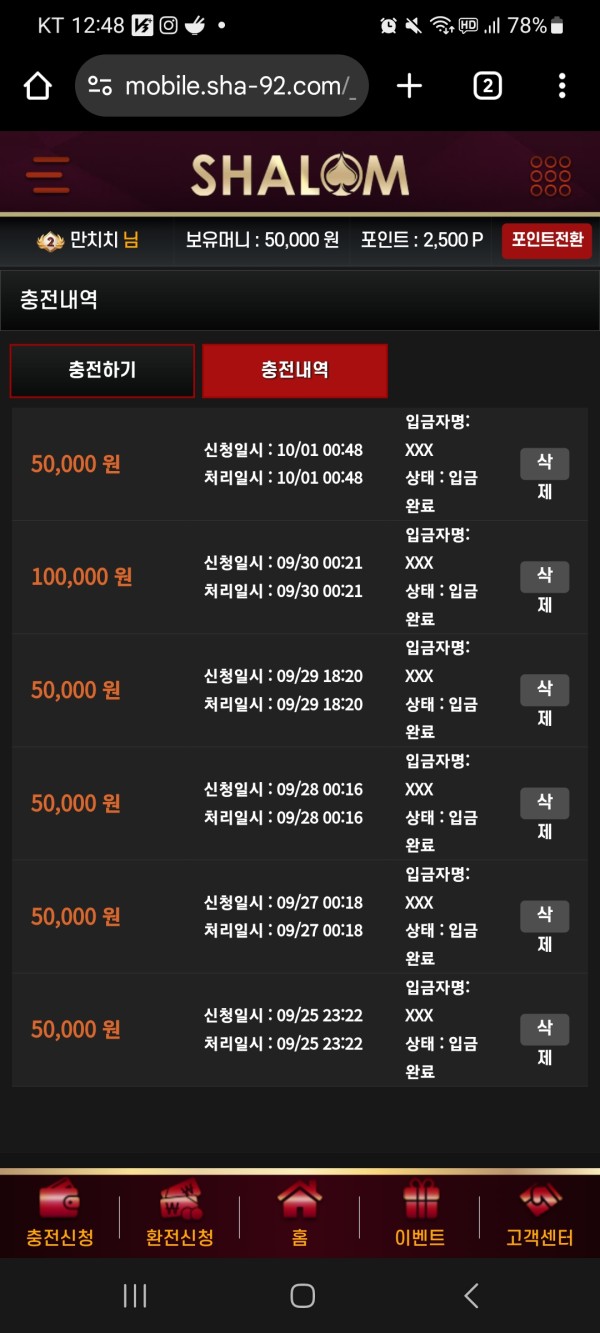Go to 홈 in bottom bar
Viewport: 600px width, 1333px height.
[300, 1216]
